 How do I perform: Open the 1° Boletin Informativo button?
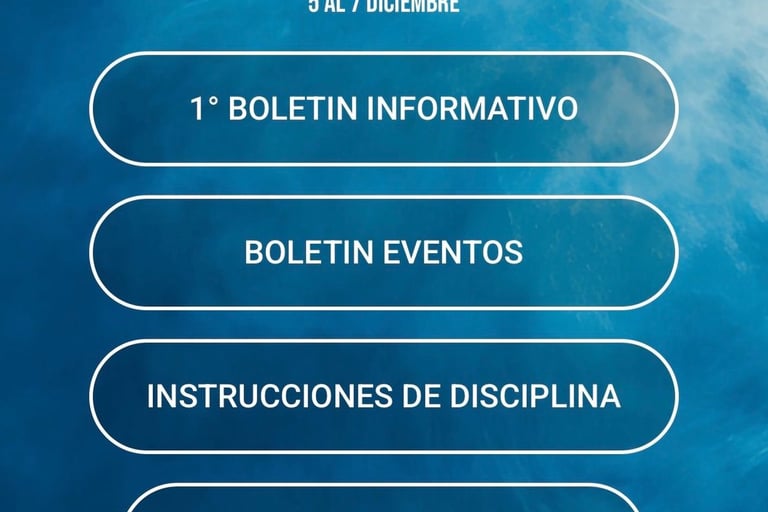pos(383,108)
